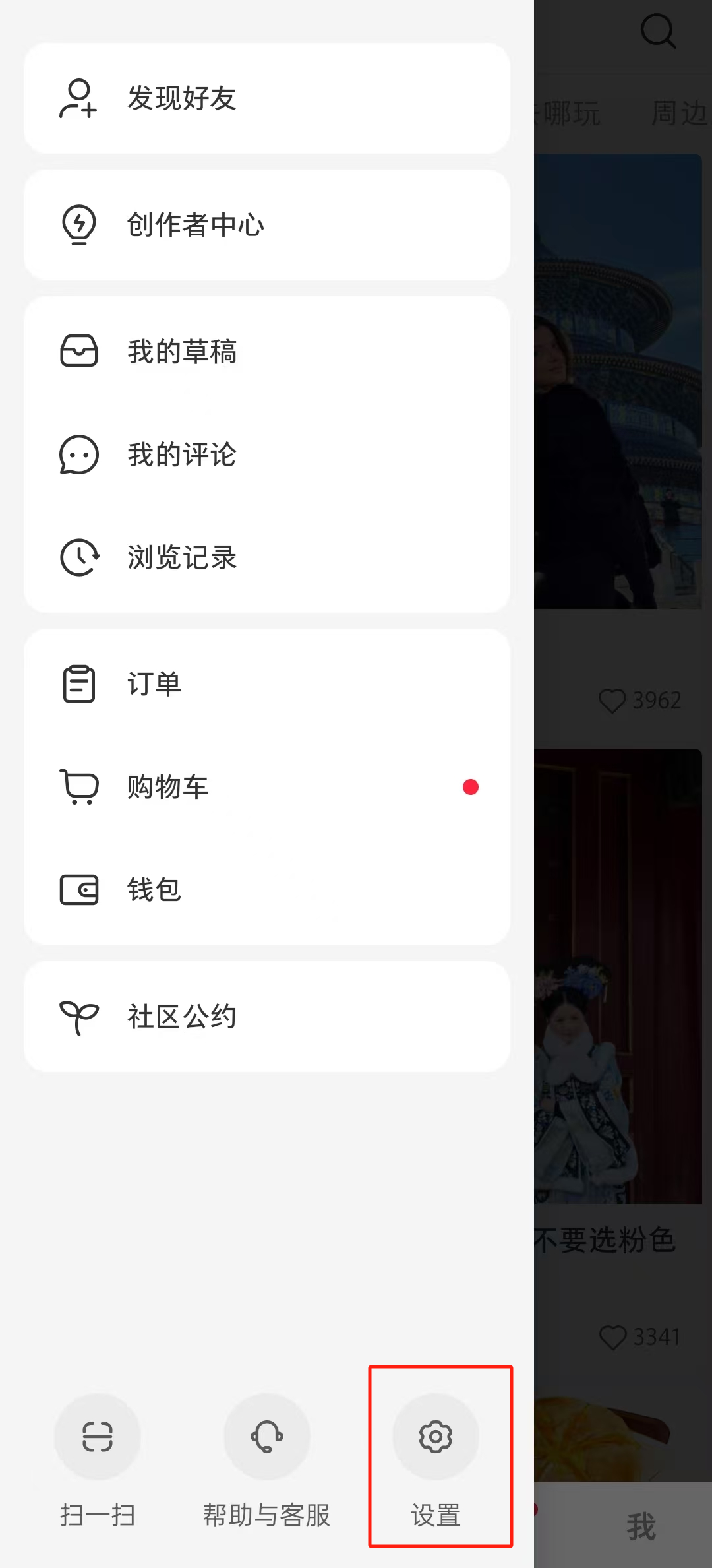Viewport: 712px width, 1568px height.
Task: View 我的评论
Action: (x=266, y=455)
